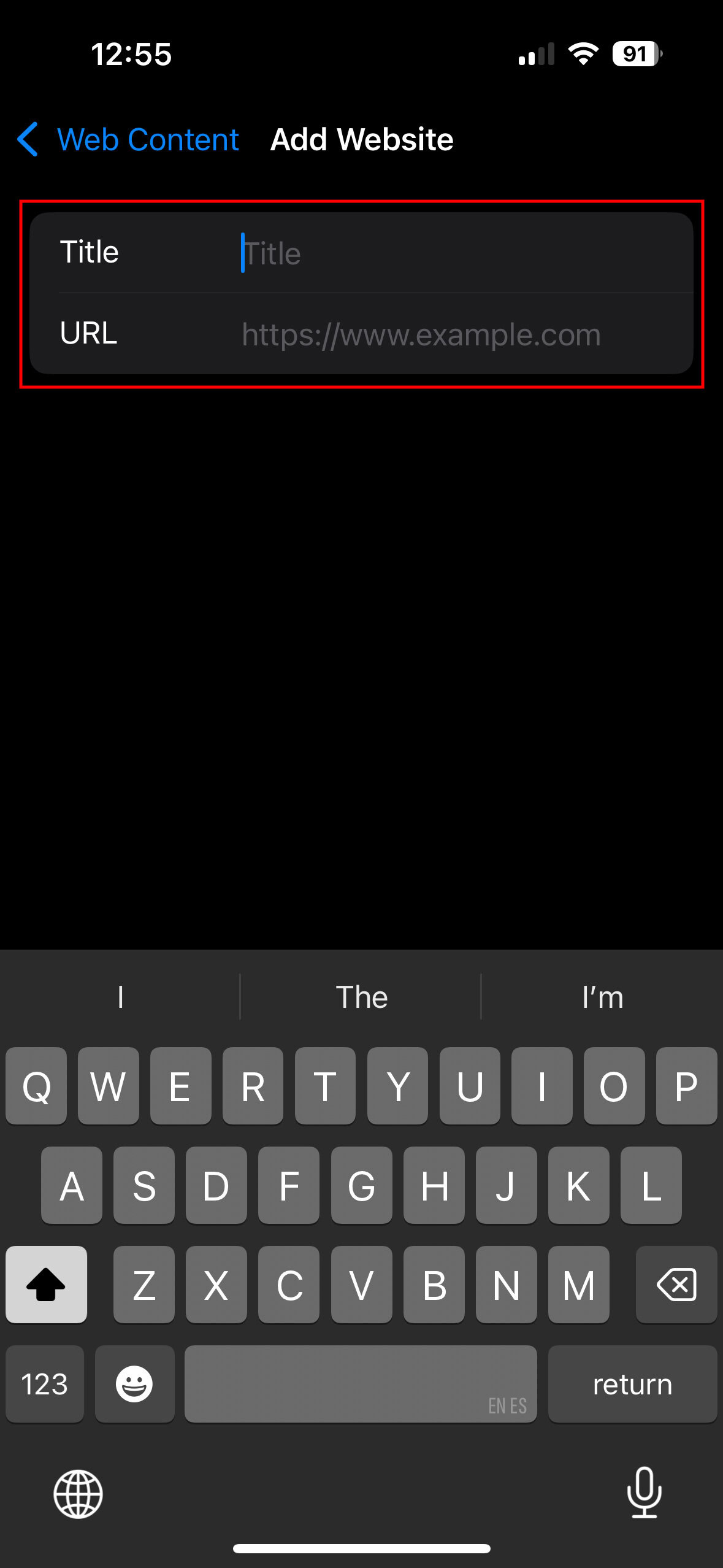This screenshot has width=723, height=1568.
Task: Tap the backspace key
Action: pos(676,1284)
